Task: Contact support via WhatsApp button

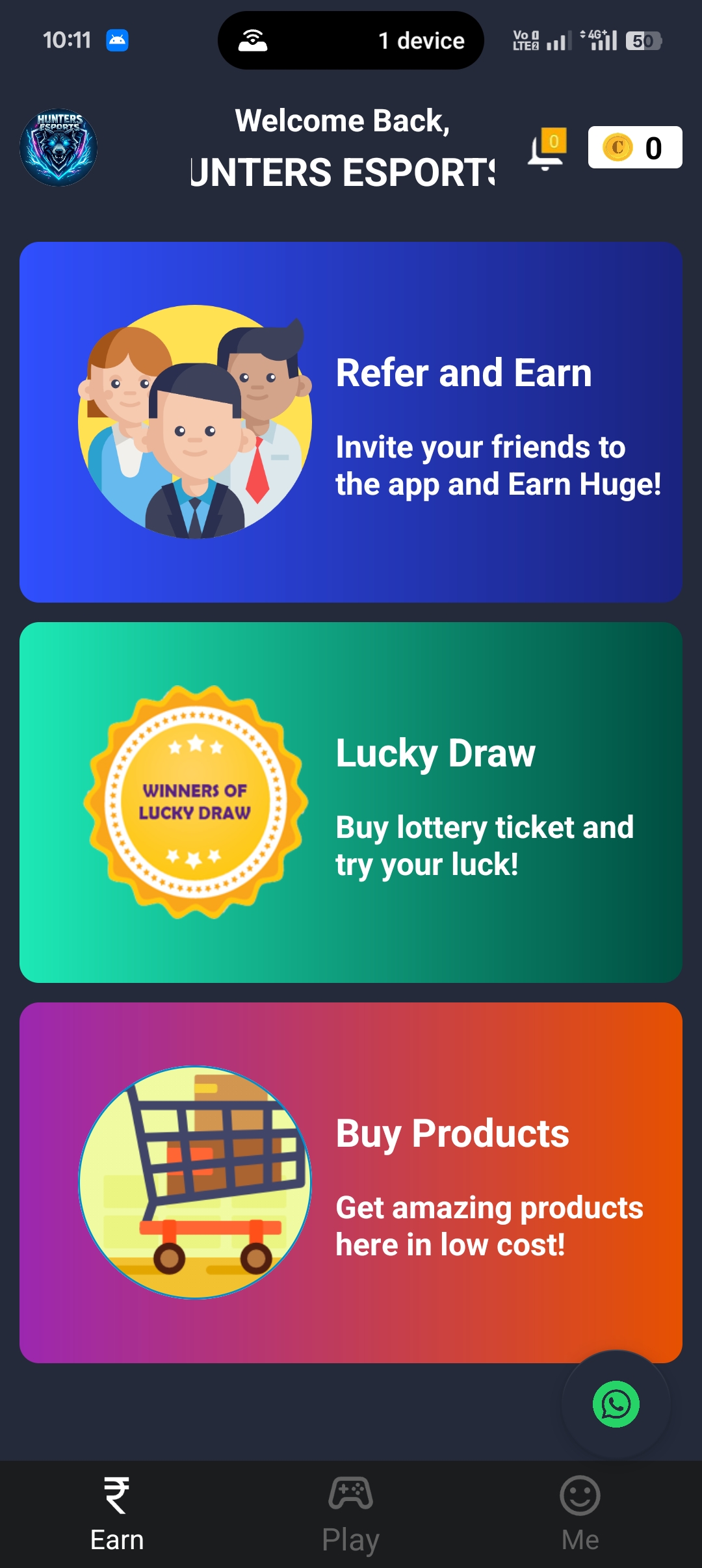Action: point(616,1404)
